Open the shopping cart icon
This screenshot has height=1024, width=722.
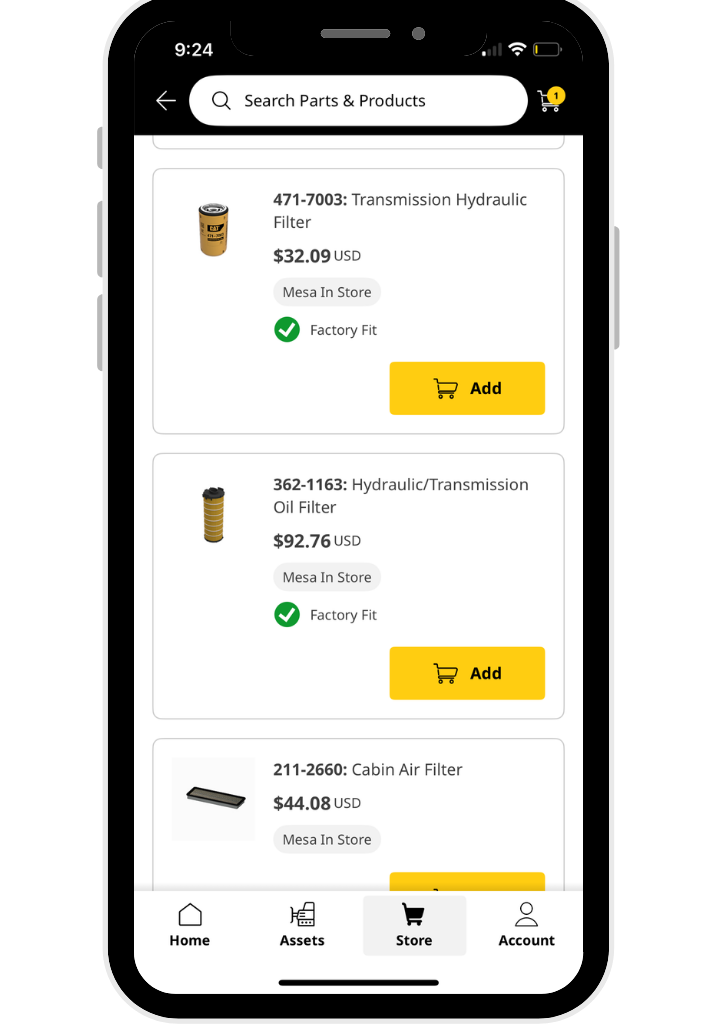tap(549, 100)
